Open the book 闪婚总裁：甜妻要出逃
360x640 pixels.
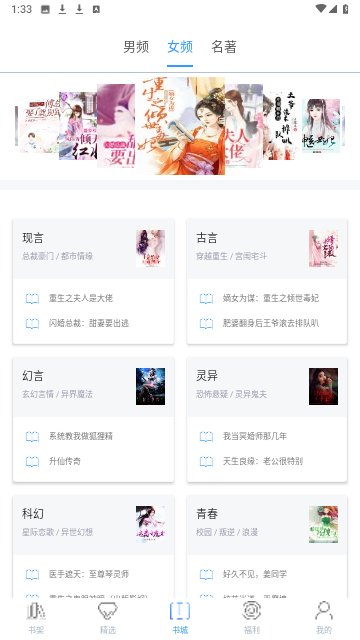(x=89, y=323)
